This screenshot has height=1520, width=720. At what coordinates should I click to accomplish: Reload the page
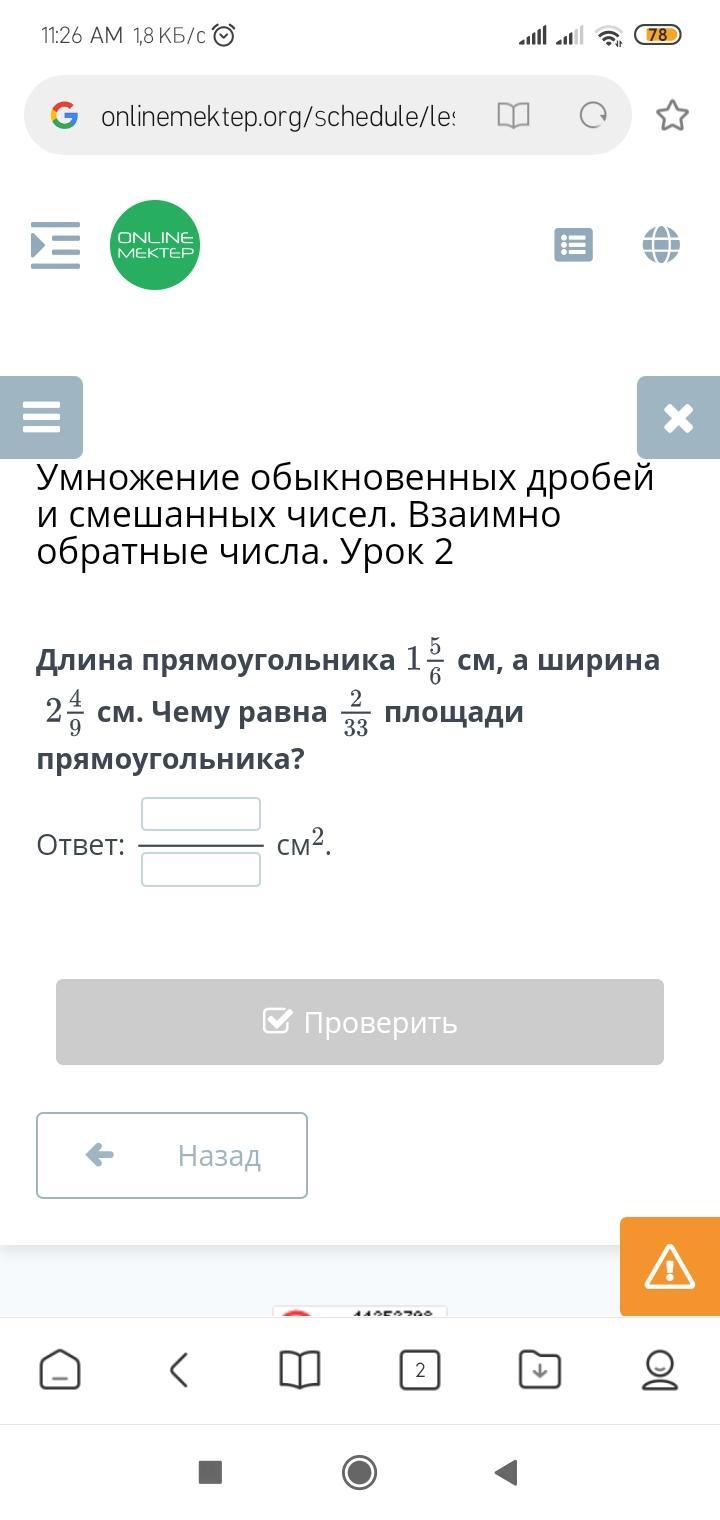(x=593, y=116)
